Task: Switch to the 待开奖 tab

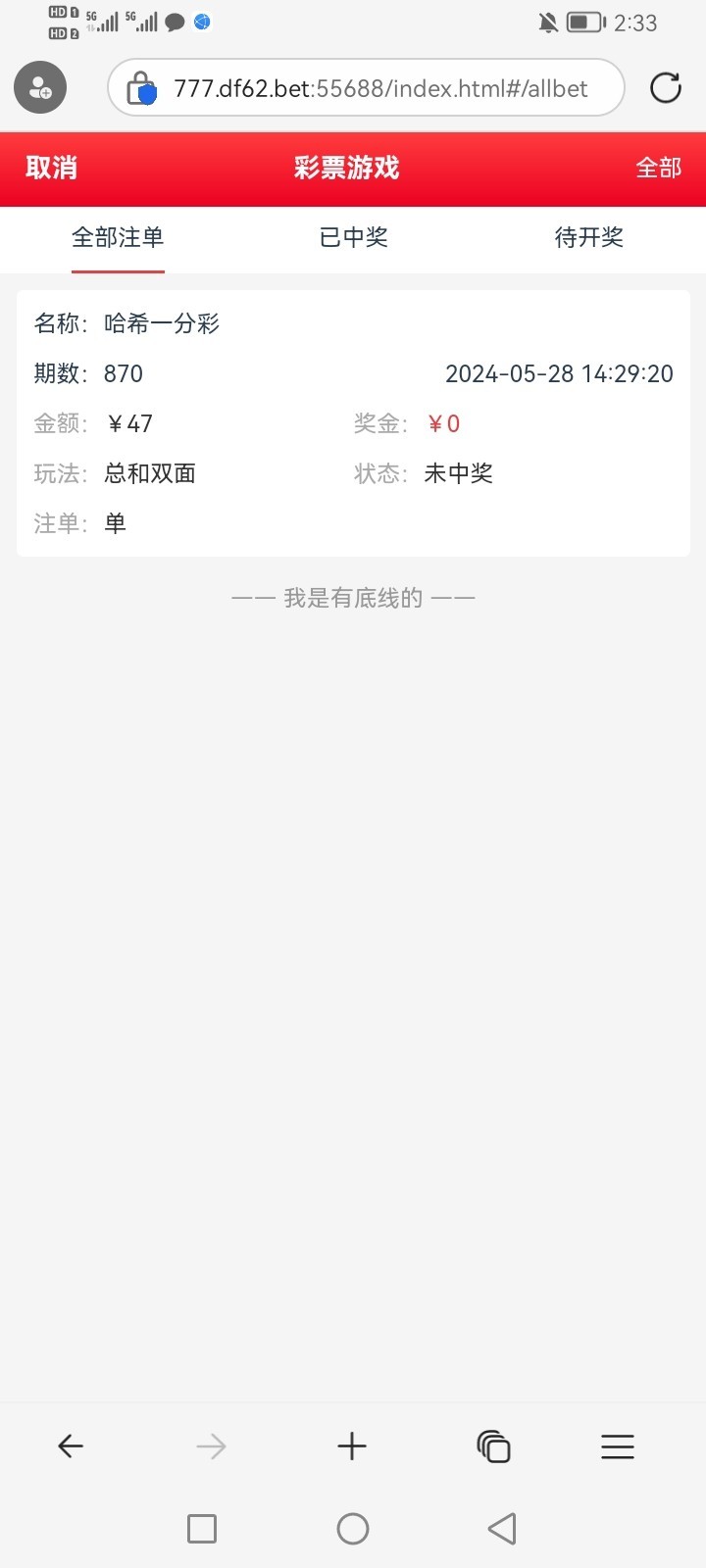Action: 588,237
